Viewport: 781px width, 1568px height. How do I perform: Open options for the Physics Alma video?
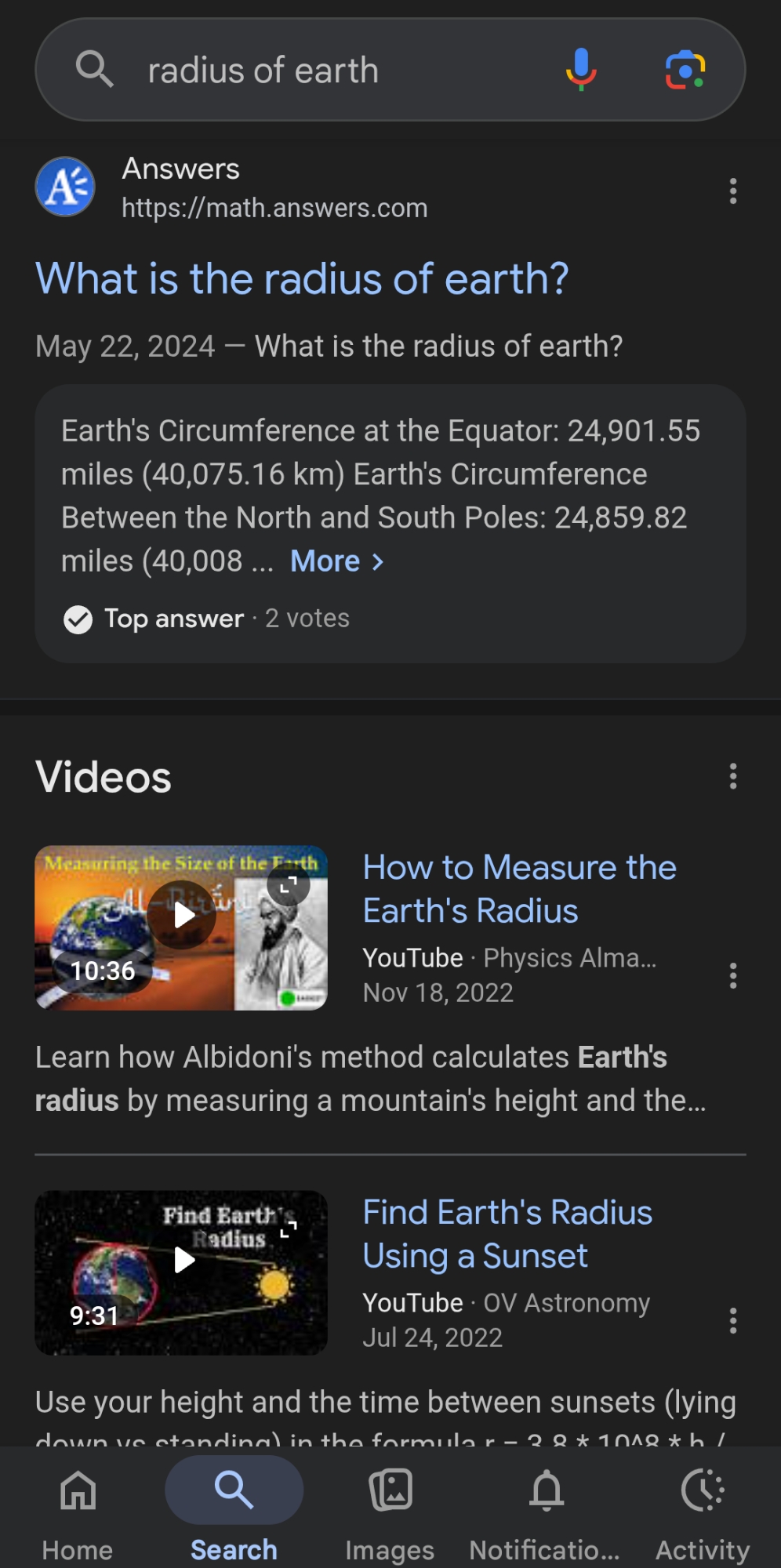point(733,975)
